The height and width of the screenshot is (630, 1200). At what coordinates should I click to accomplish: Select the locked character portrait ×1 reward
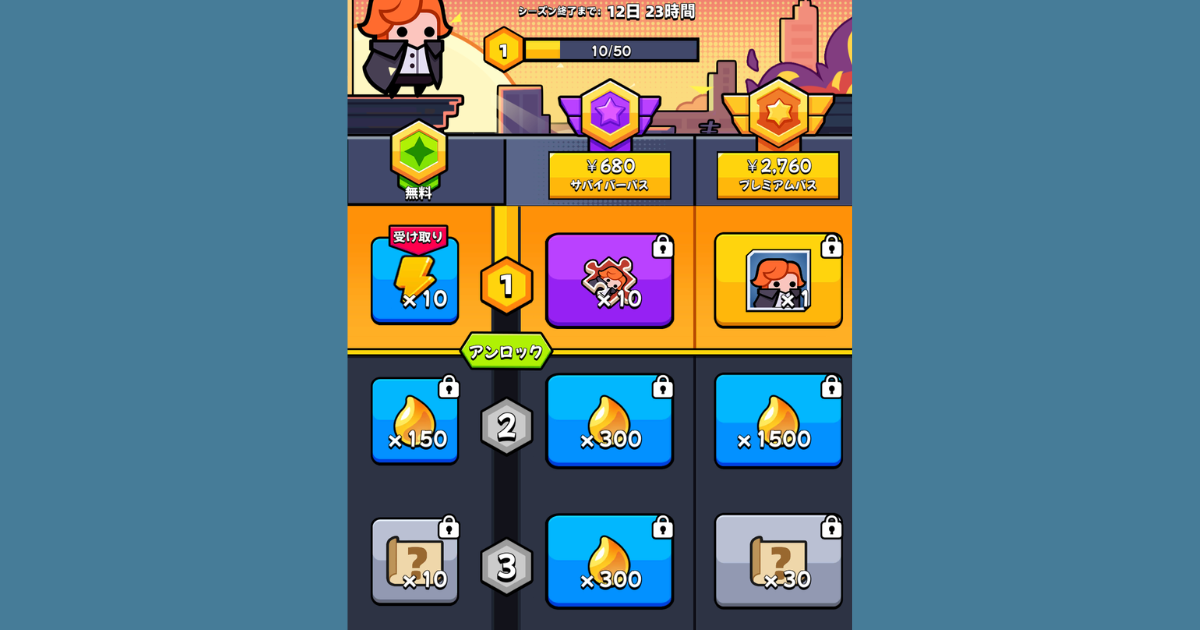coord(778,281)
